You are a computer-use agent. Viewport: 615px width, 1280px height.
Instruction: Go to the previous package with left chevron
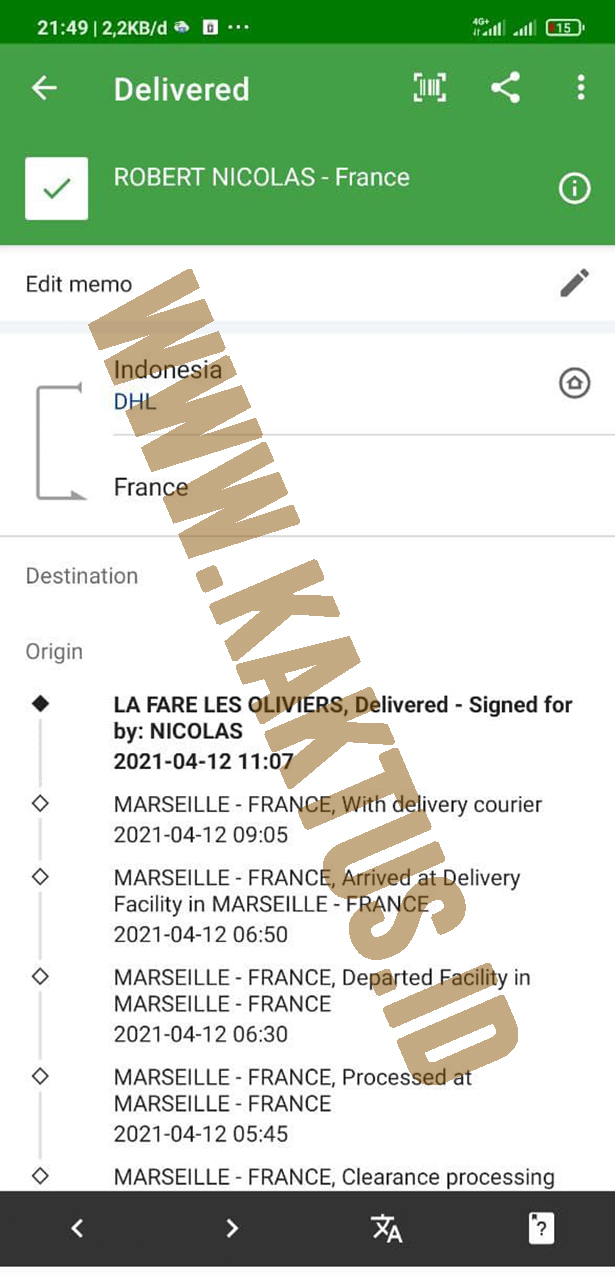(77, 1228)
